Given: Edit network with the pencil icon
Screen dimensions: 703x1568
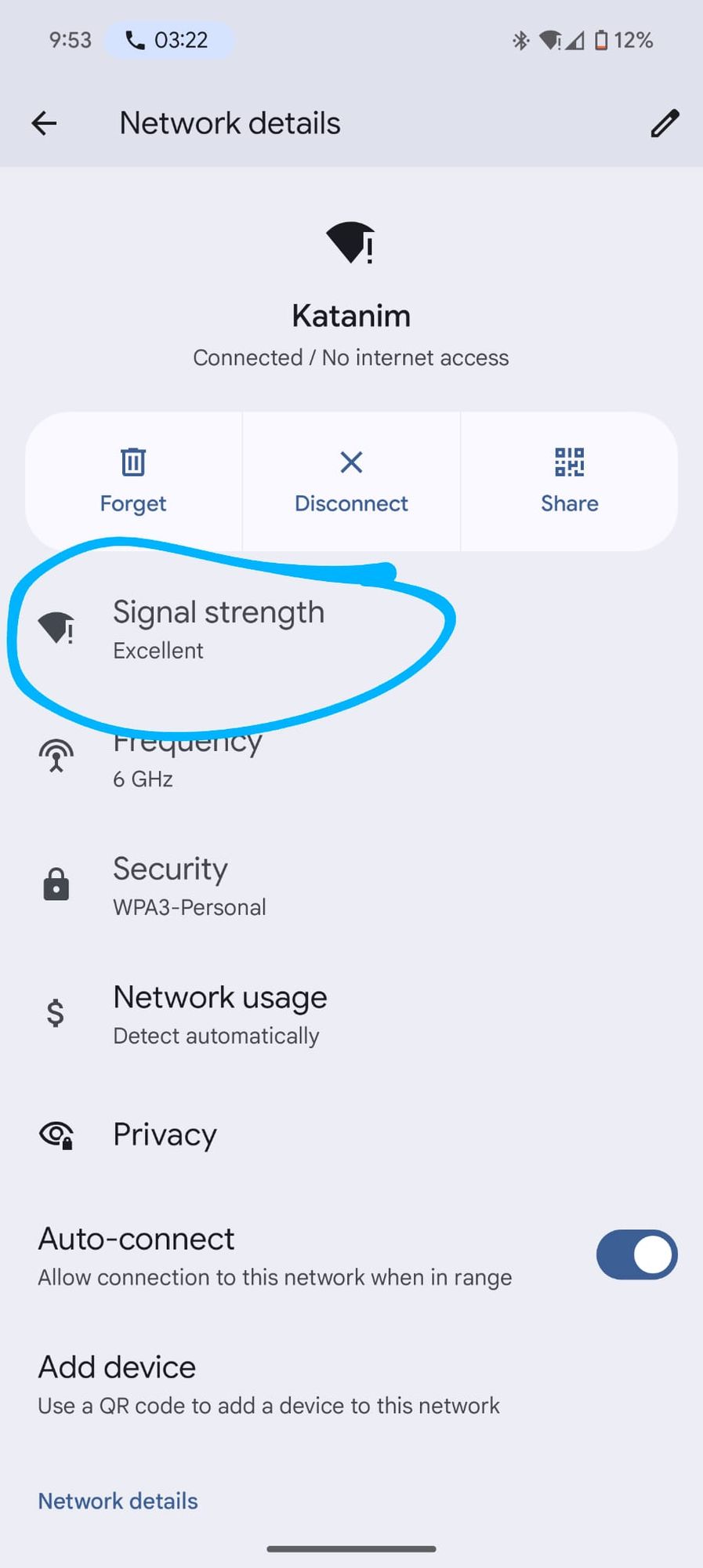Looking at the screenshot, I should tap(664, 123).
